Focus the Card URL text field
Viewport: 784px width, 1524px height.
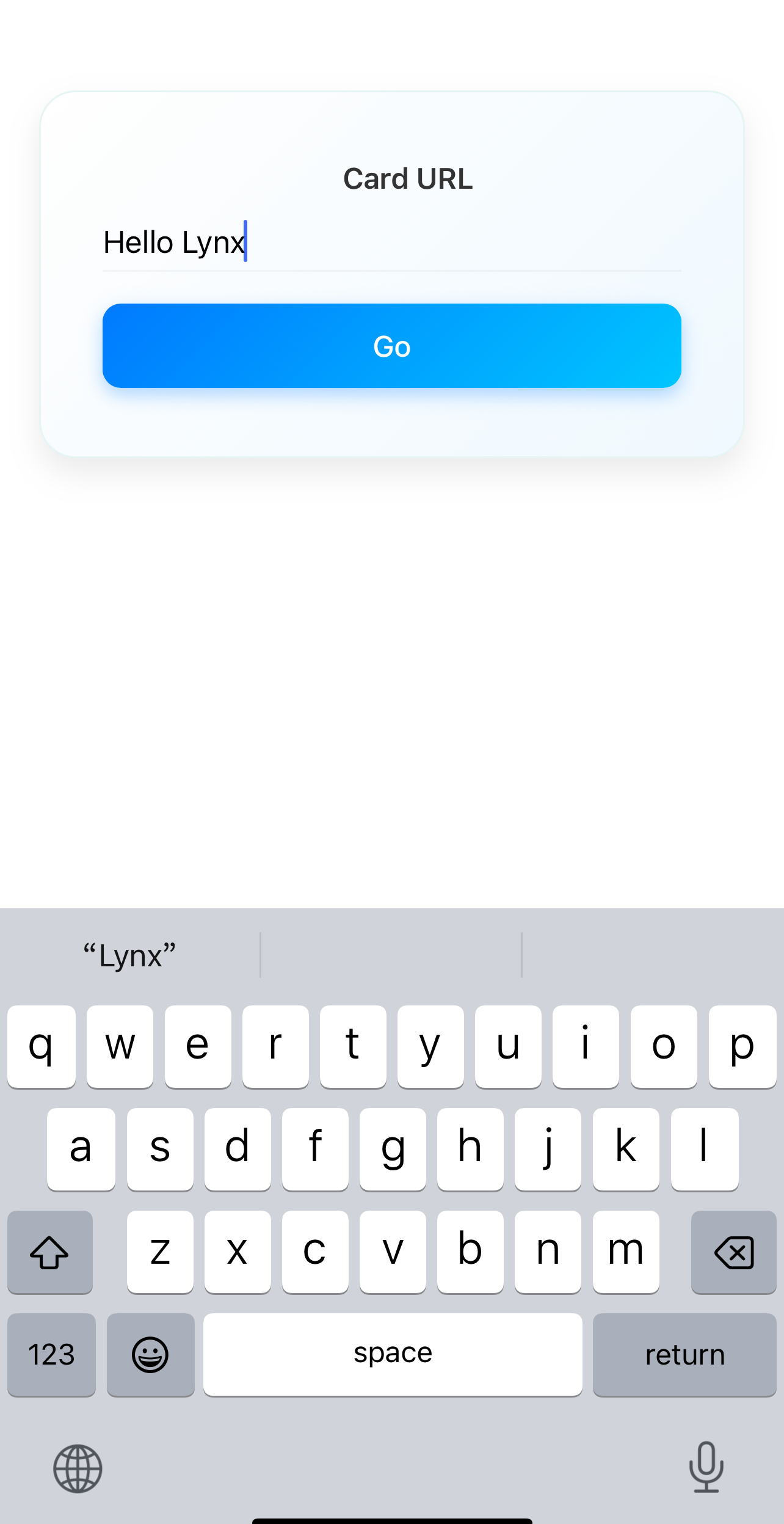click(392, 242)
